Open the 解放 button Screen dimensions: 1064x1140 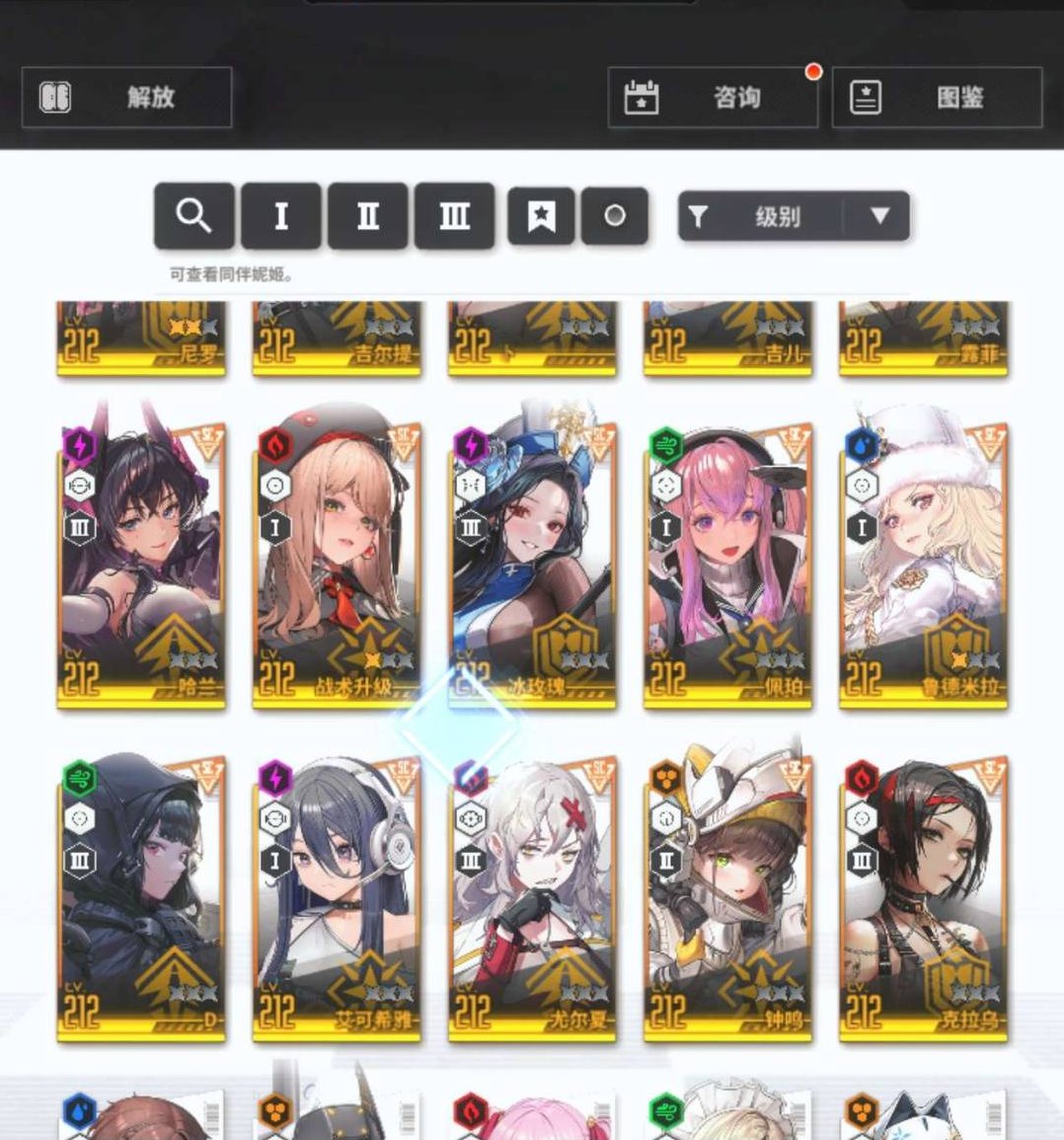[126, 98]
